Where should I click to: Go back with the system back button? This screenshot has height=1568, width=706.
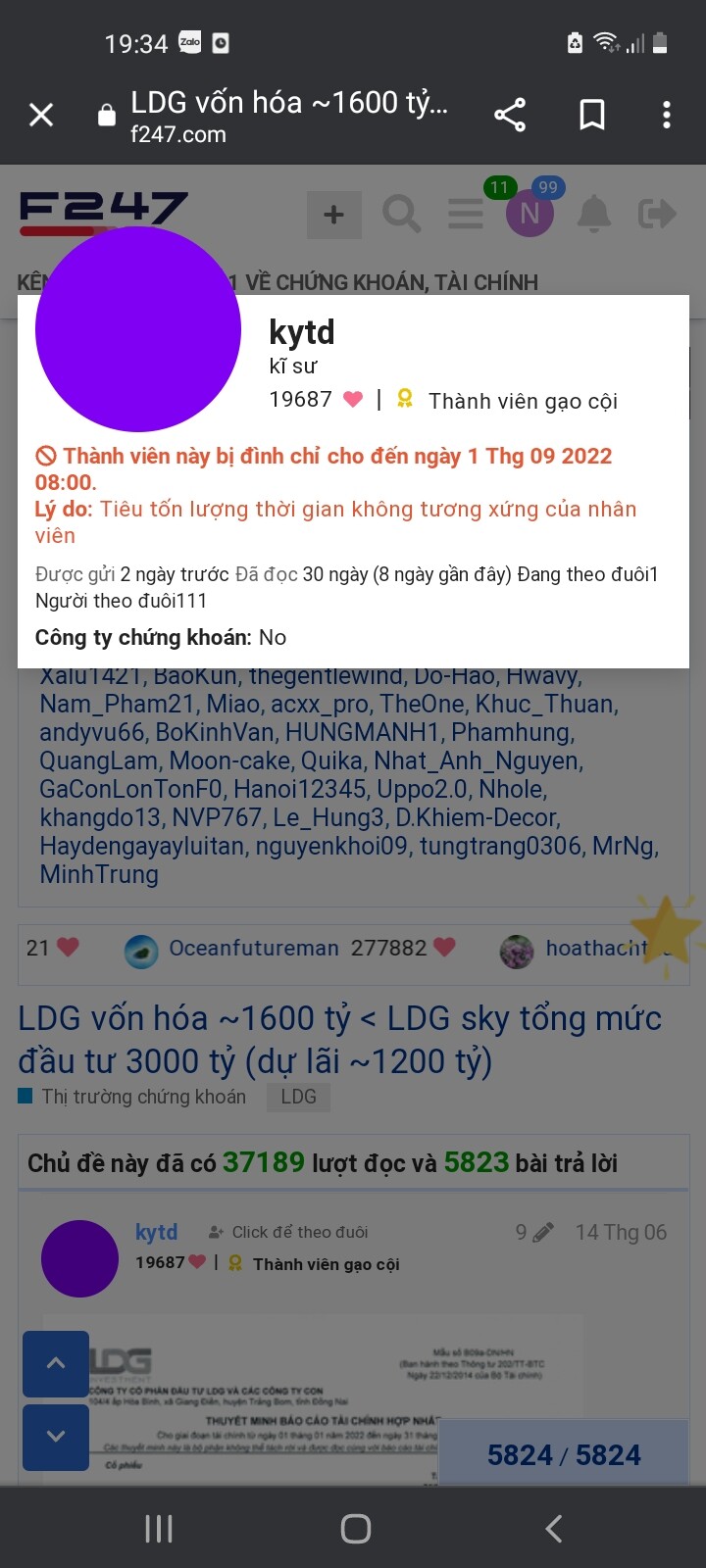click(x=554, y=1528)
